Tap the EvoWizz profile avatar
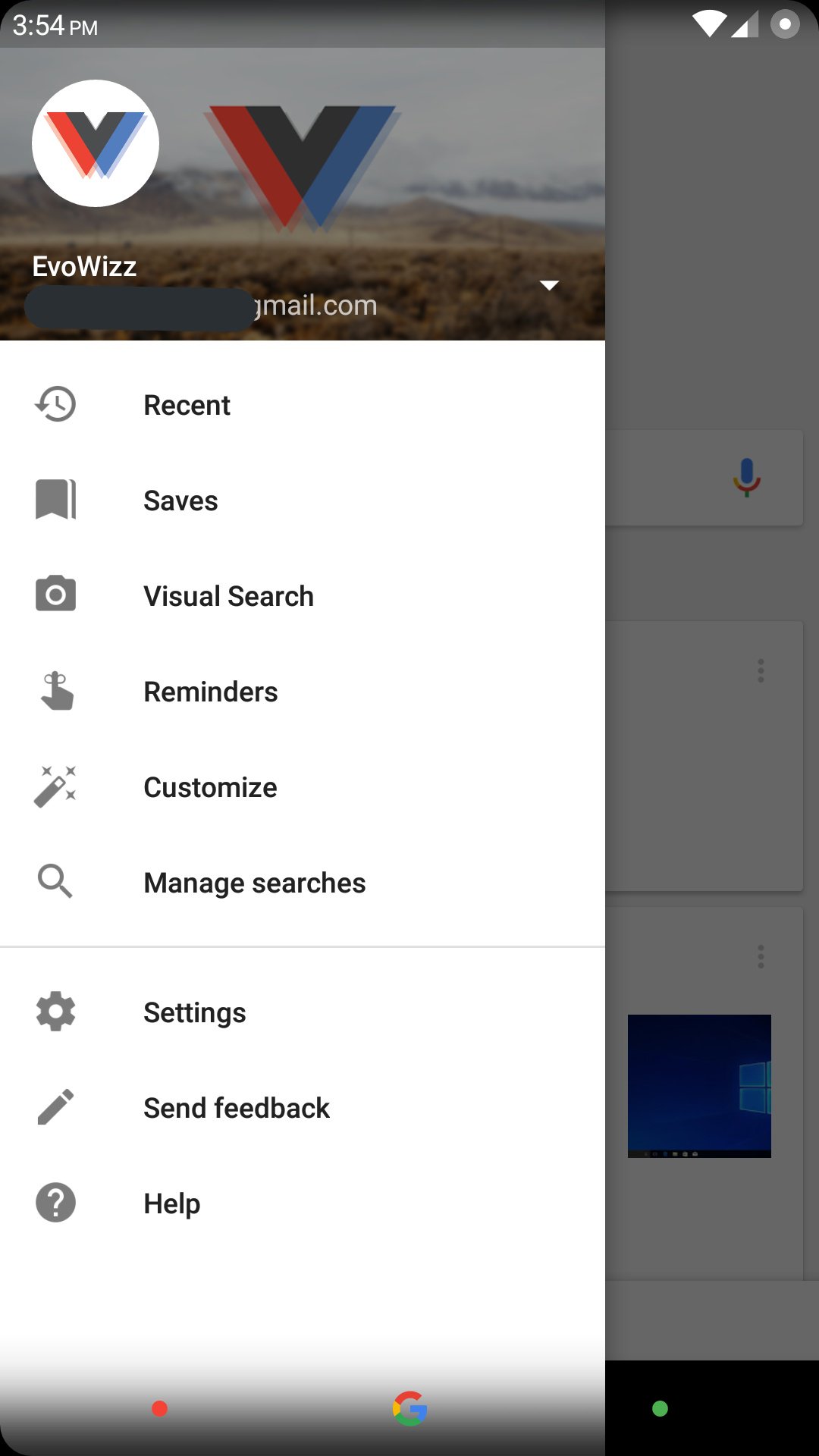 click(95, 143)
